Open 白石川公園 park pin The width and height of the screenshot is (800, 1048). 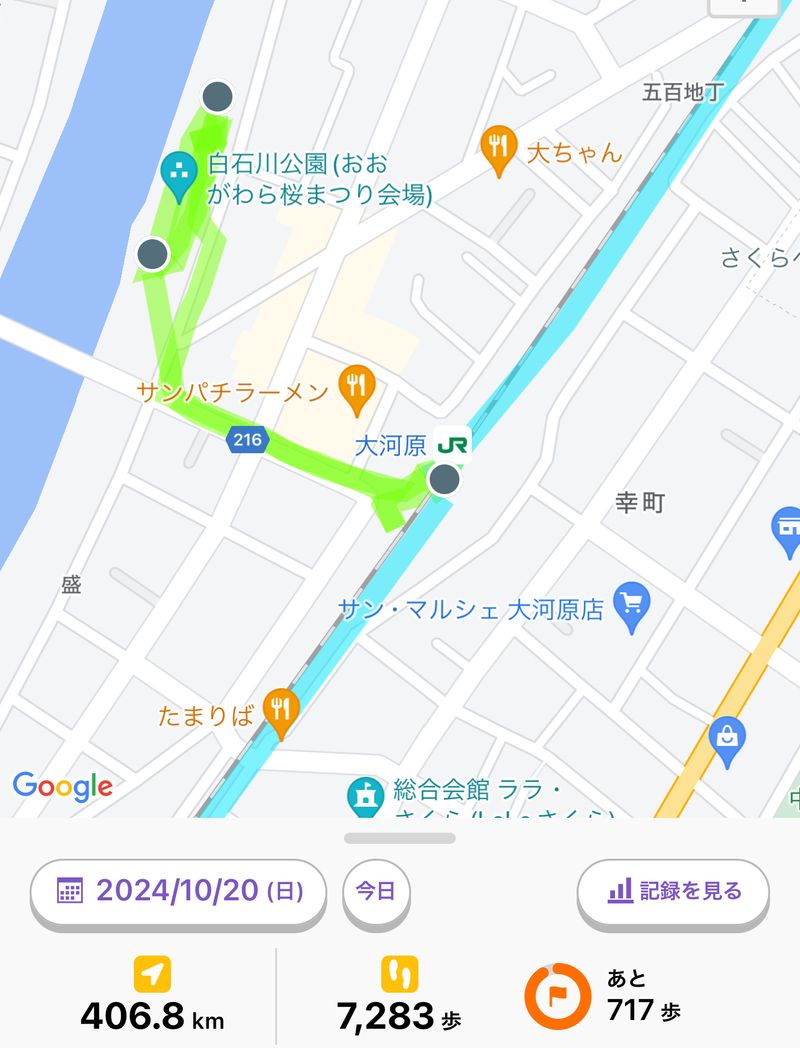pyautogui.click(x=179, y=175)
